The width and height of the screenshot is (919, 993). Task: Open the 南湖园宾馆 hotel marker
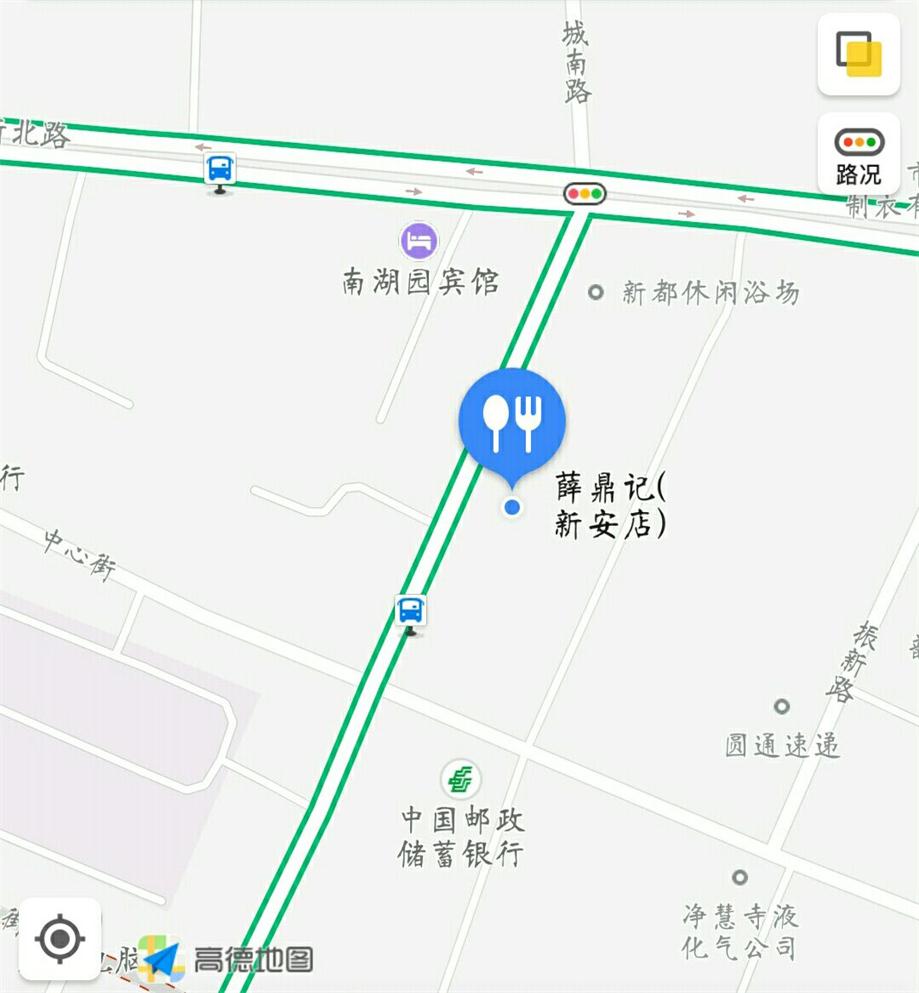[419, 241]
